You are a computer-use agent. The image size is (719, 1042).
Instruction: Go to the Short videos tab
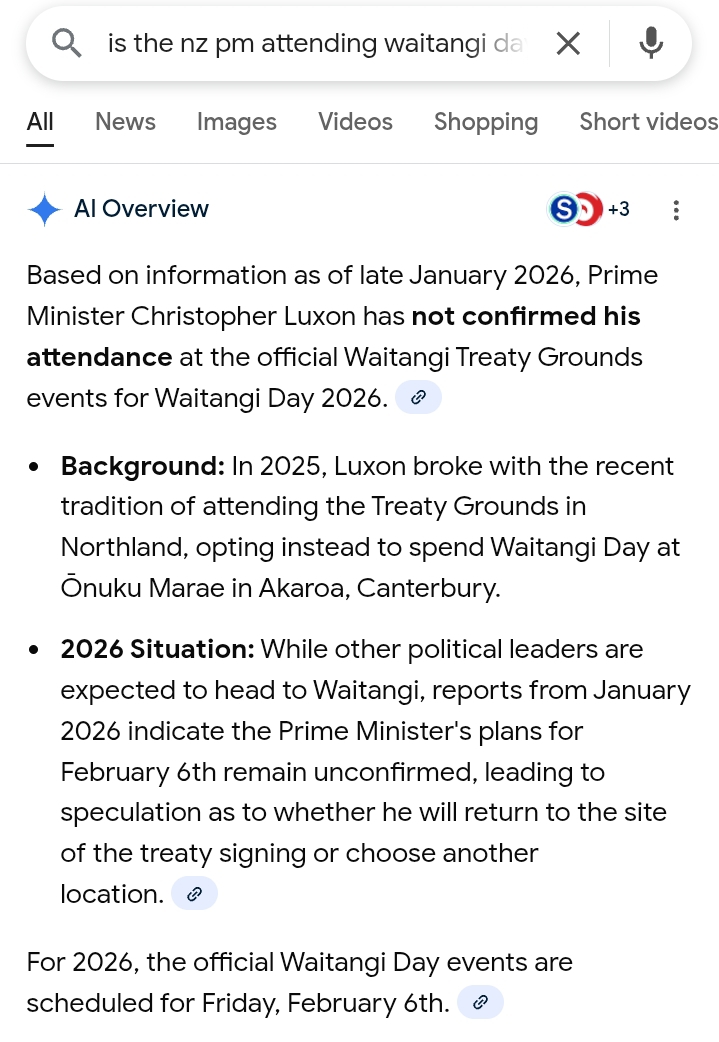point(648,122)
